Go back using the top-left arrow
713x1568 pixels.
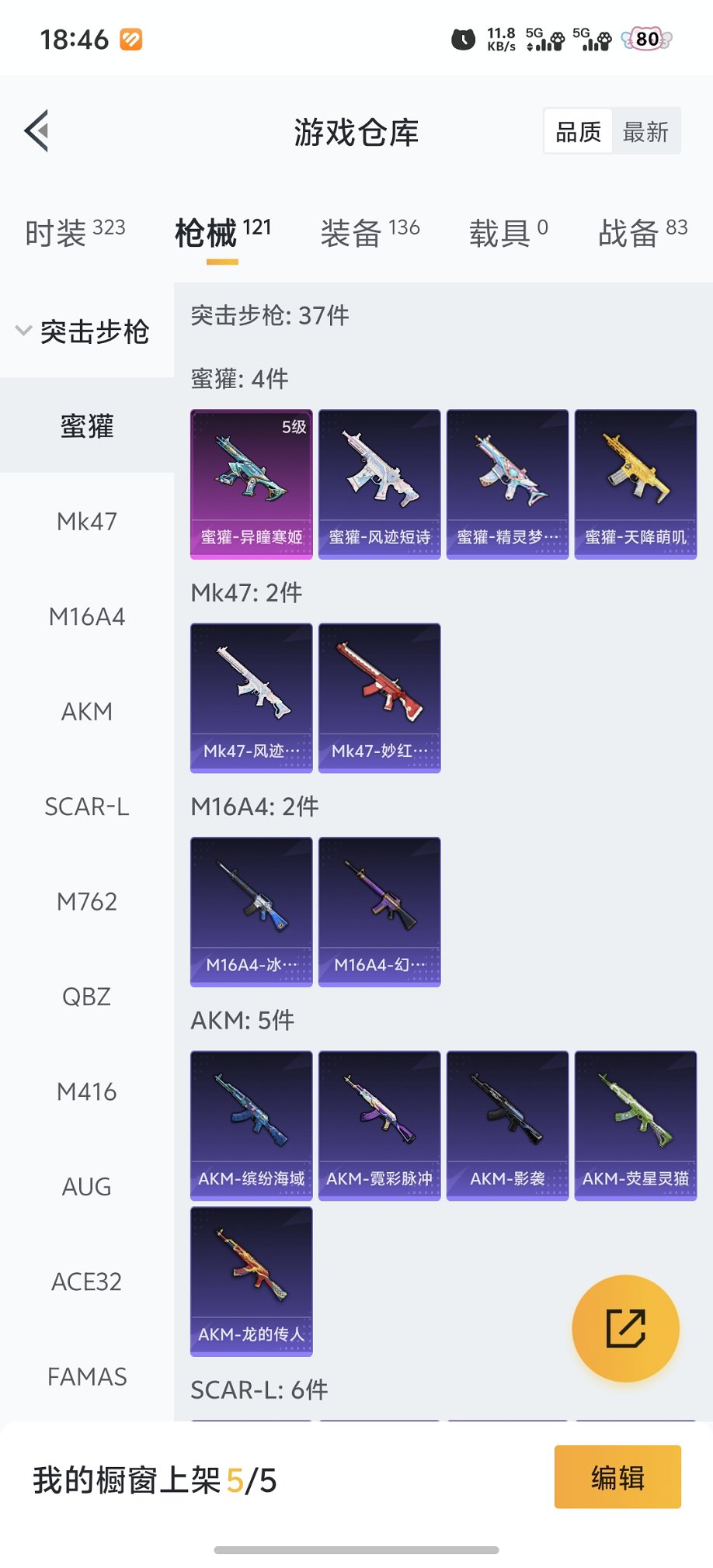(x=37, y=130)
